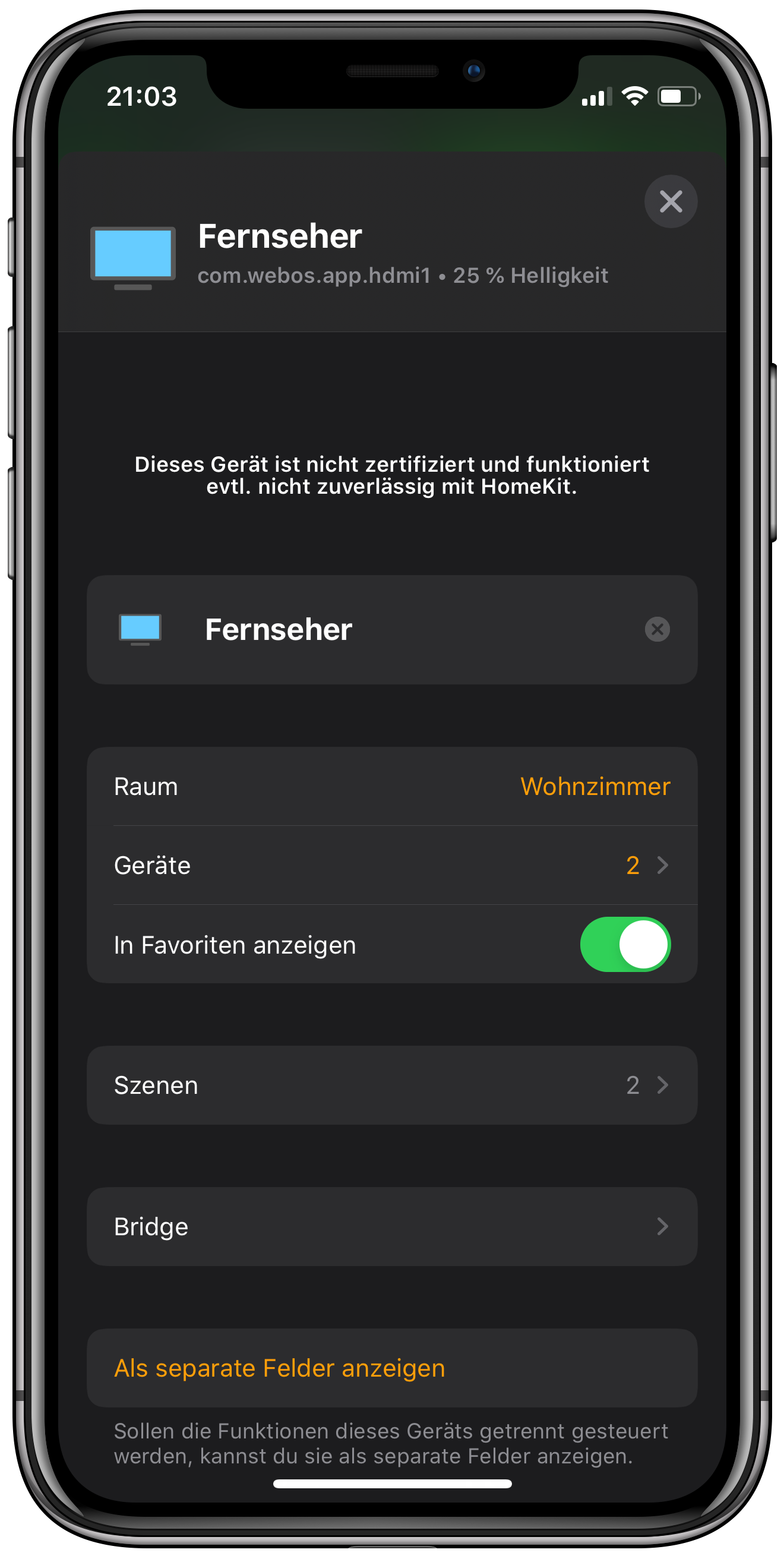Viewport: 784px width, 1559px height.
Task: Change the Fernseher device icon
Action: (x=140, y=629)
